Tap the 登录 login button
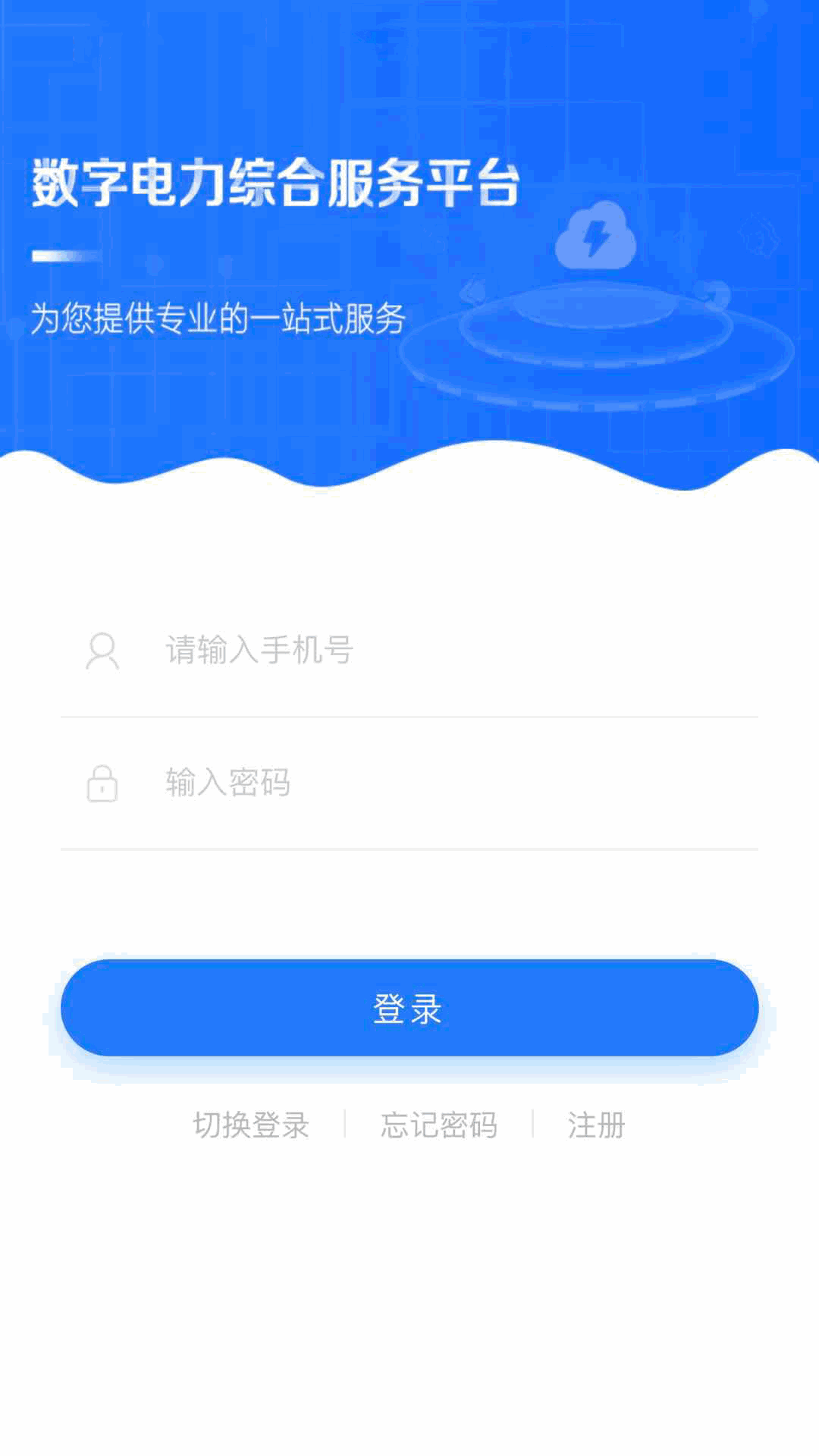 tap(409, 1008)
